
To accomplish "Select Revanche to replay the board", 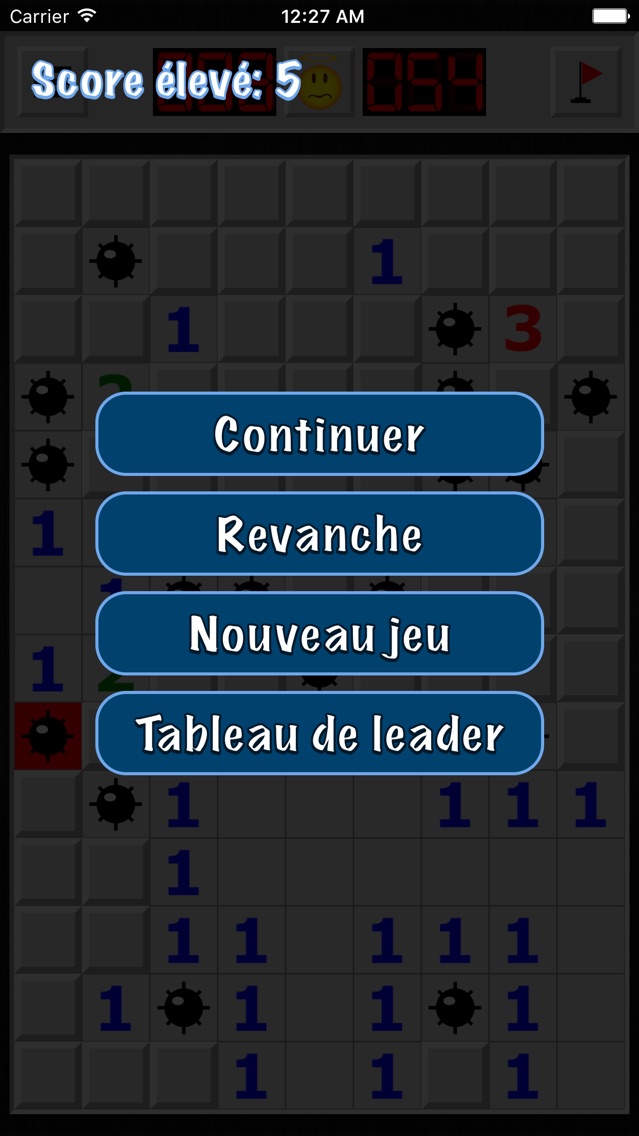I will click(319, 534).
